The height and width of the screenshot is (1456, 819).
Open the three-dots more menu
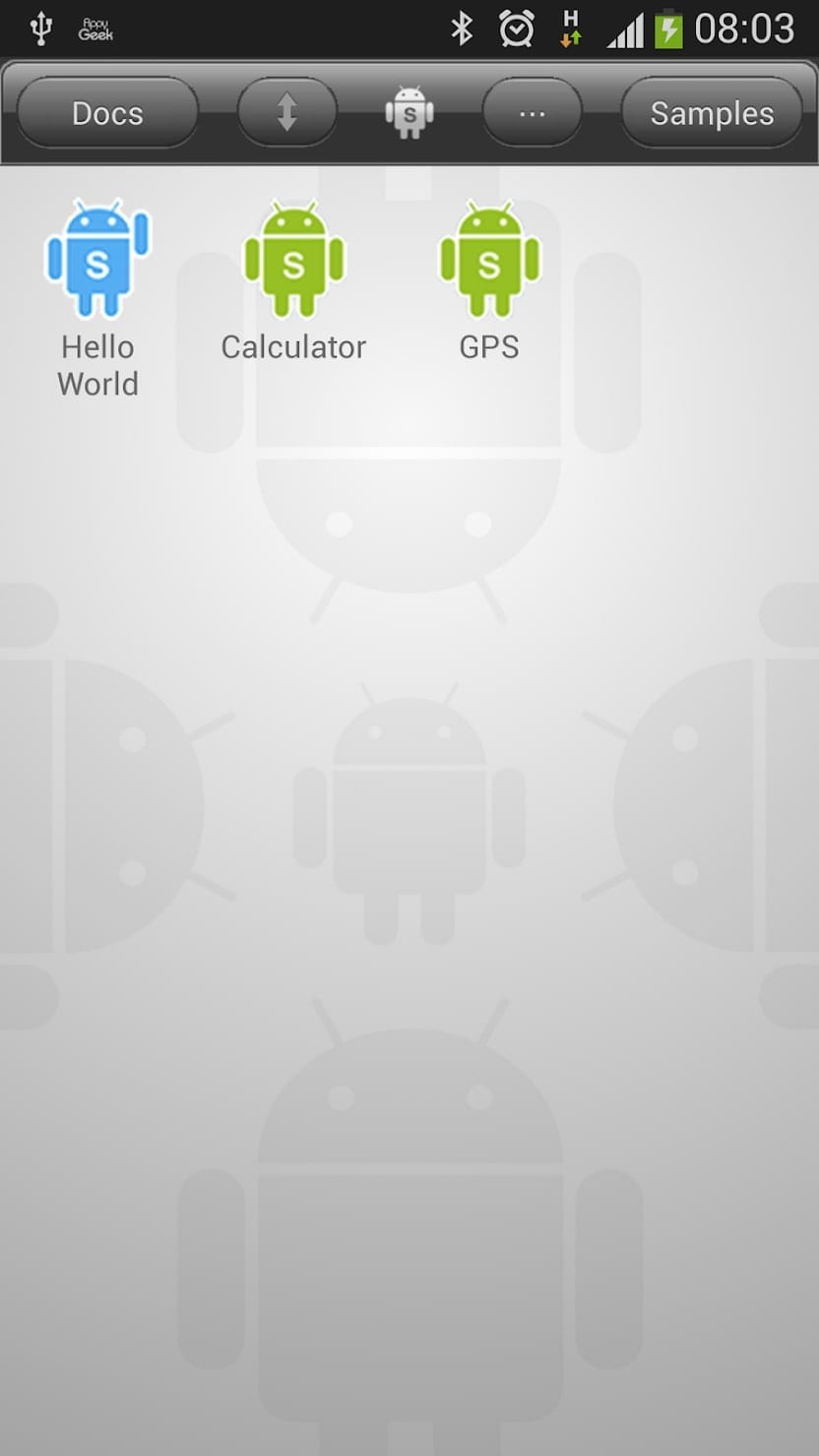532,113
